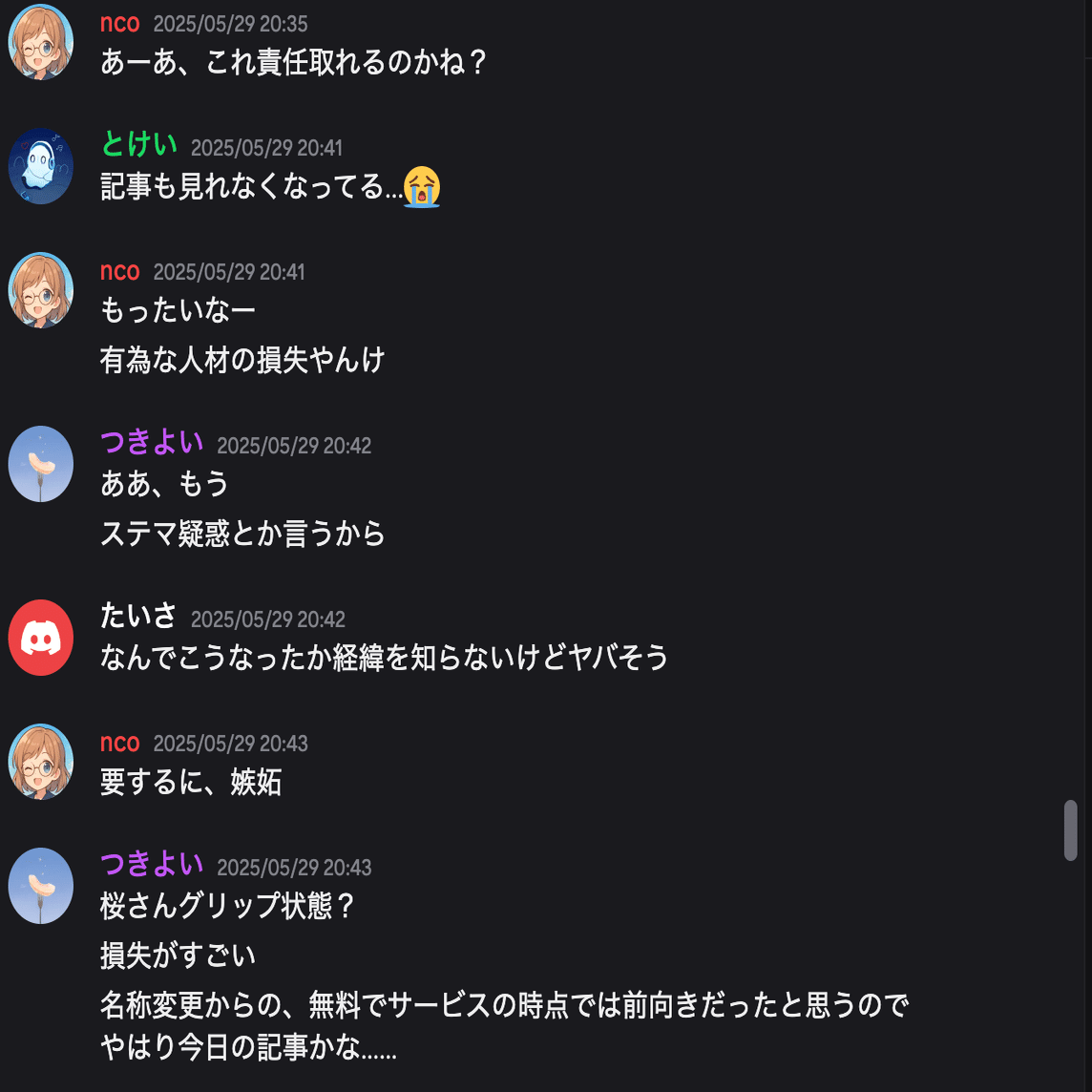Open とけい's profile avatar
1092x1092 pixels.
pyautogui.click(x=41, y=166)
